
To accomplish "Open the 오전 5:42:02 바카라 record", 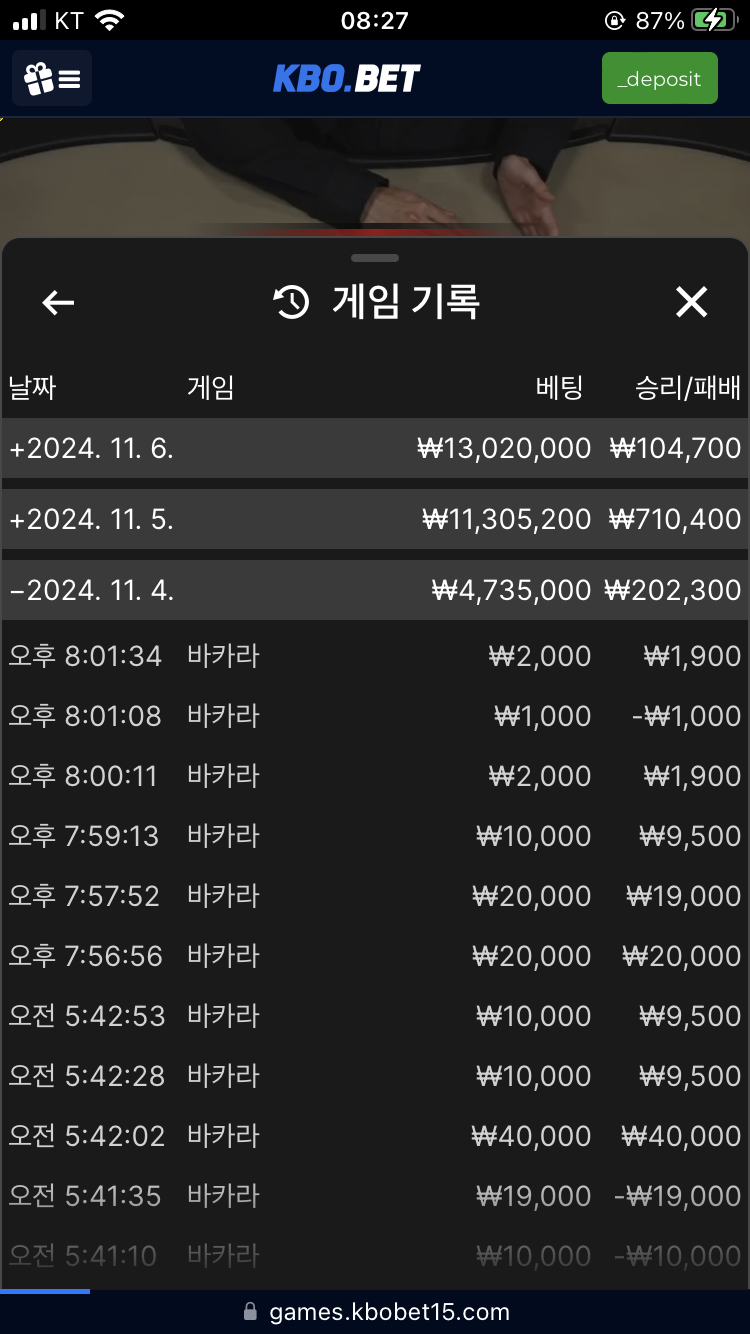I will tap(375, 1136).
